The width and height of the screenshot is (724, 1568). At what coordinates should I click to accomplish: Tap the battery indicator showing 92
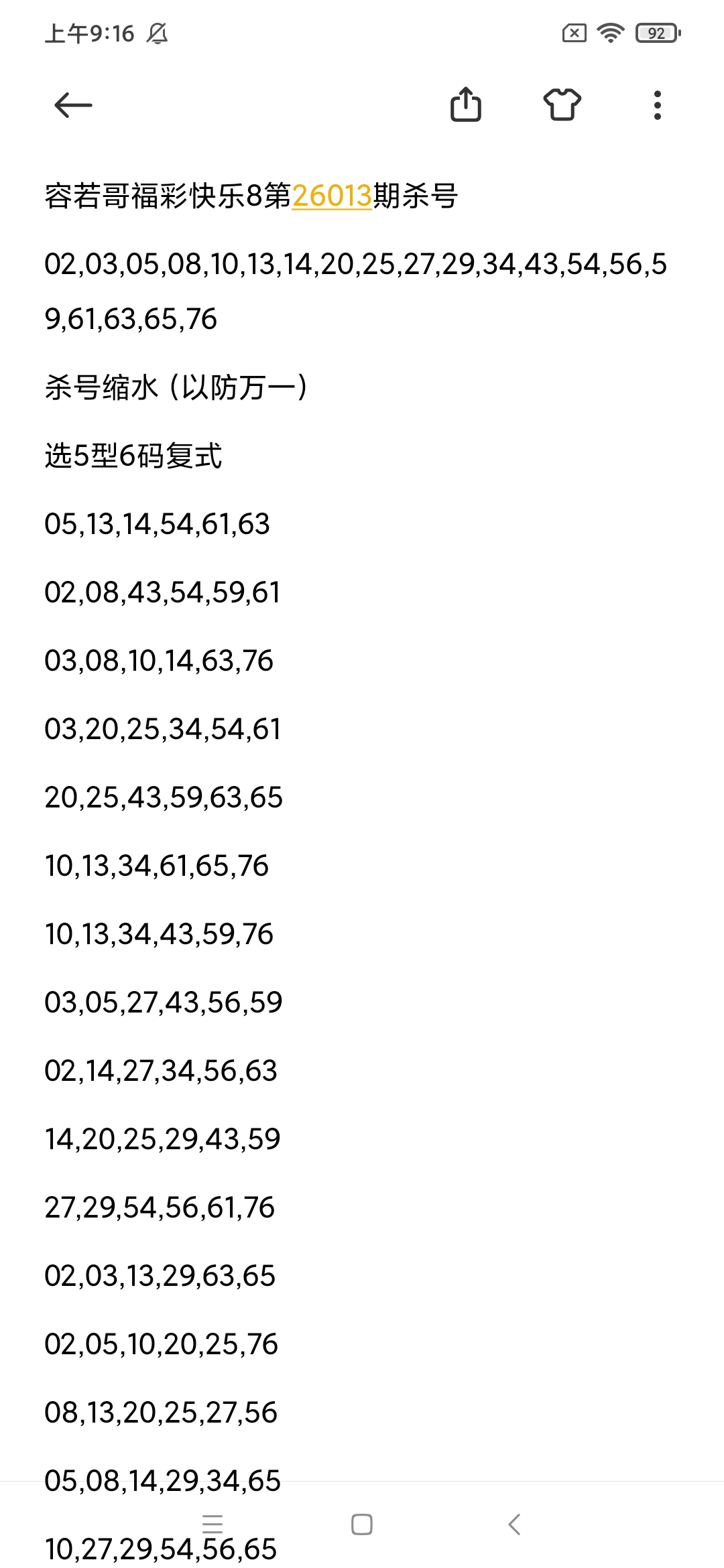point(654,30)
